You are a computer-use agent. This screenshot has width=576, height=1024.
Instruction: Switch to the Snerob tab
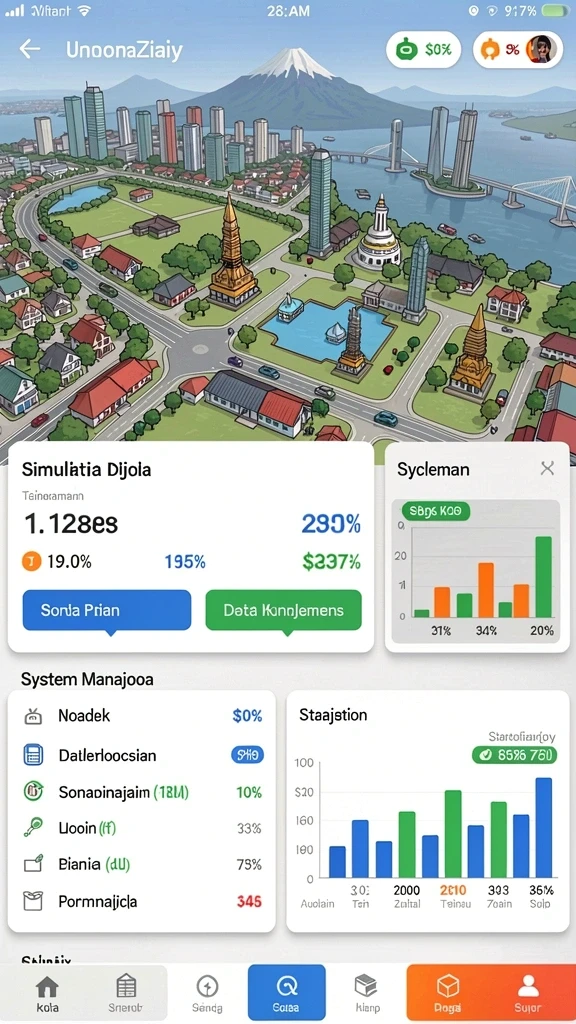(x=125, y=993)
